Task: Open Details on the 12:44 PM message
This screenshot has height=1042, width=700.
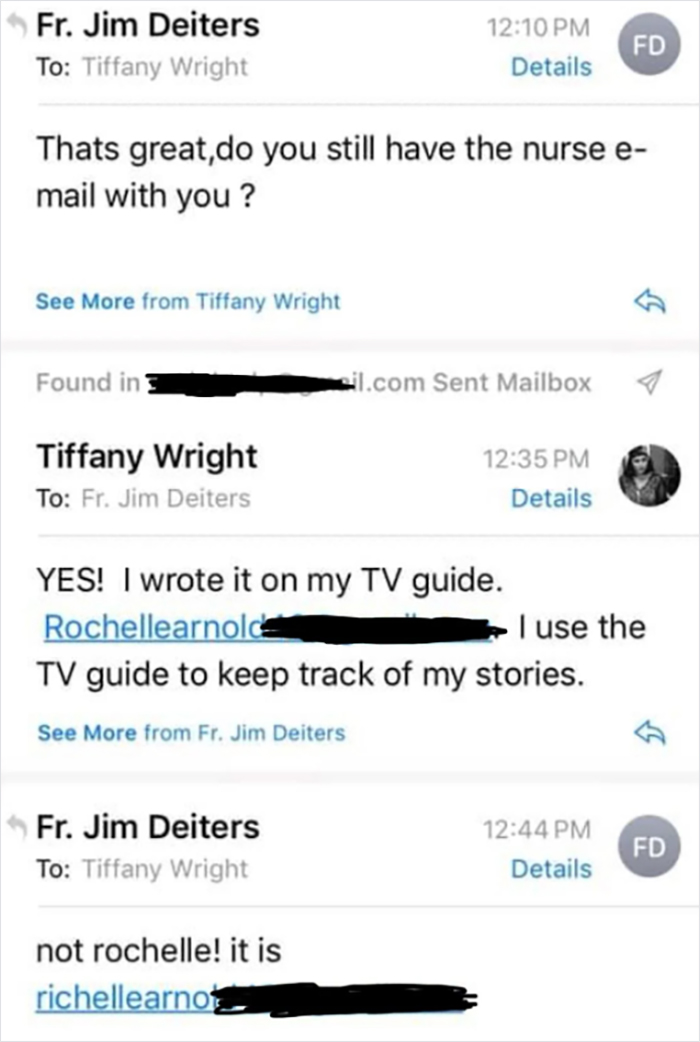Action: pyautogui.click(x=551, y=869)
